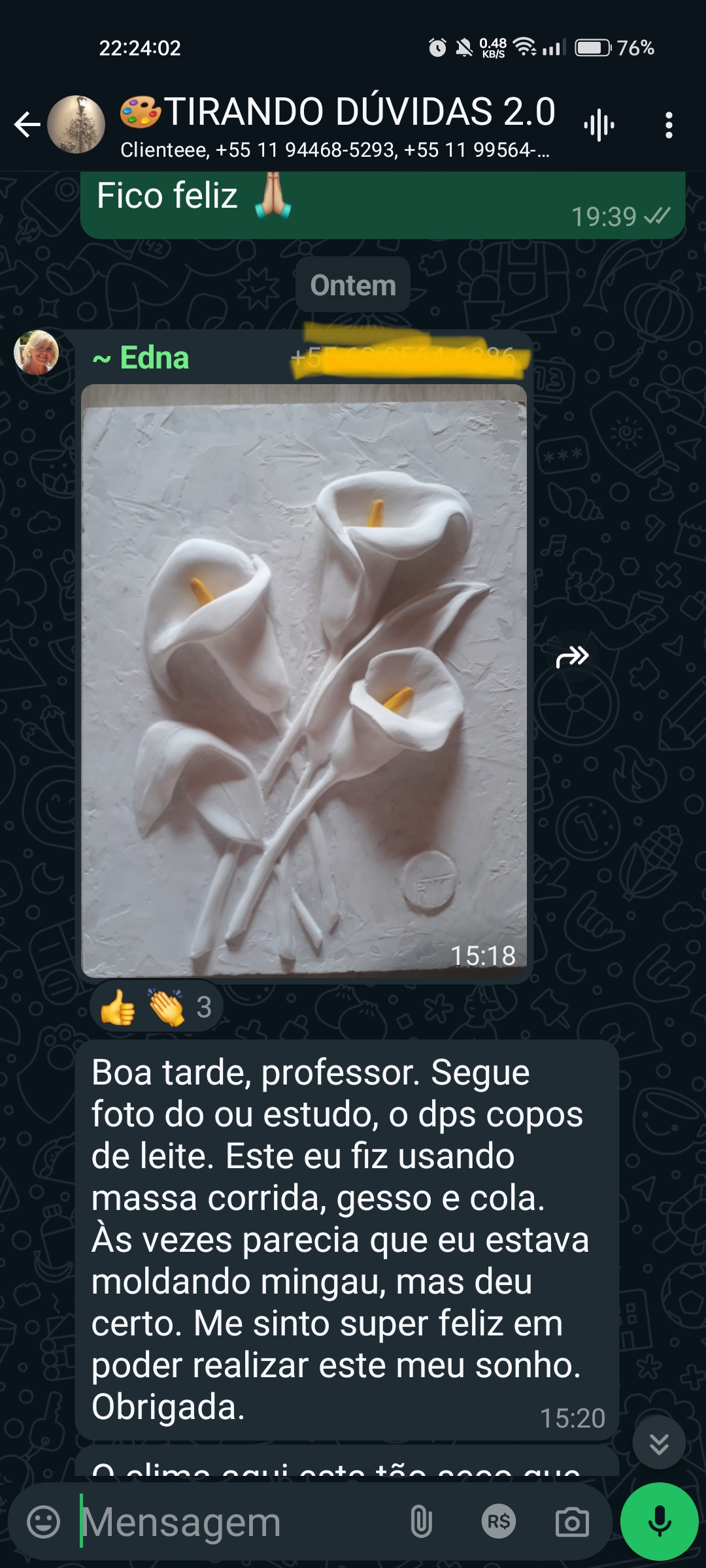
Task: Open the emoji picker
Action: (x=44, y=1522)
